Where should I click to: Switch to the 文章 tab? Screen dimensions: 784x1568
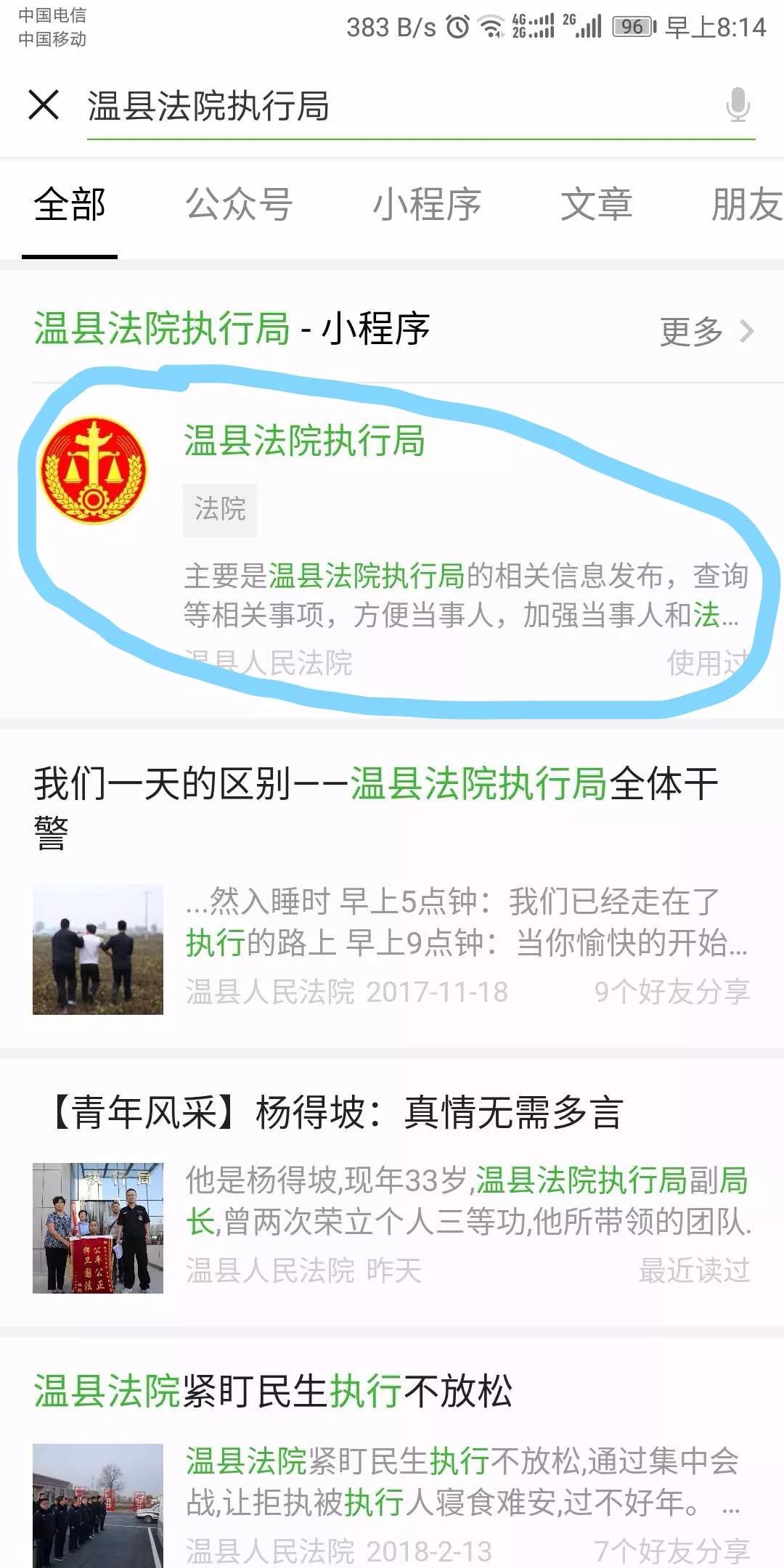[596, 205]
